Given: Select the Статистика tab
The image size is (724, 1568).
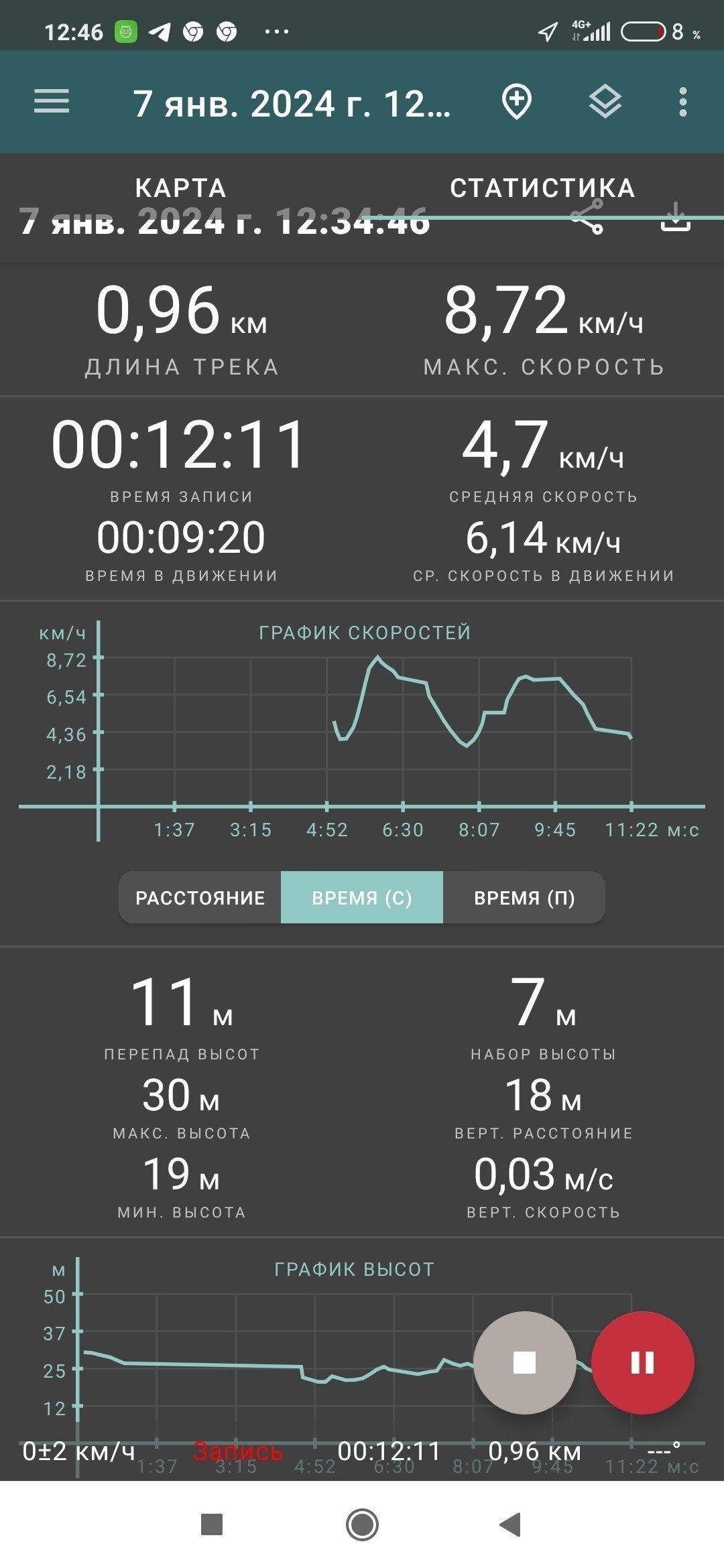Looking at the screenshot, I should (542, 188).
